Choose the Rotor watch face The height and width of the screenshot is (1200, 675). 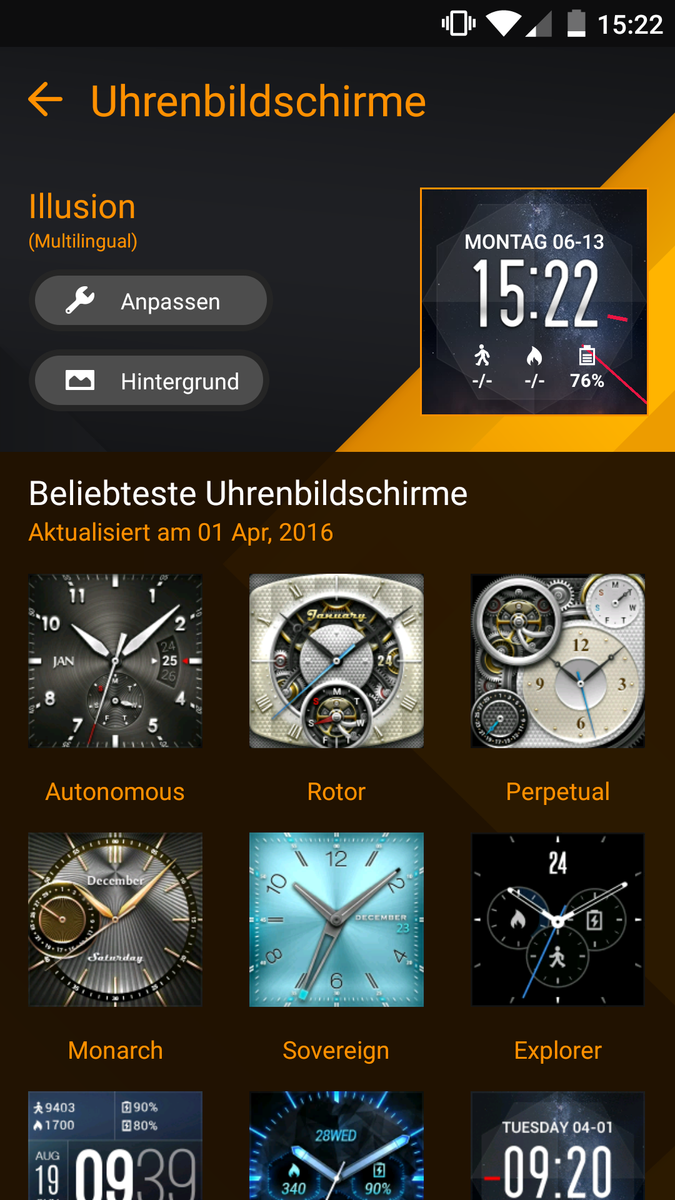[336, 661]
